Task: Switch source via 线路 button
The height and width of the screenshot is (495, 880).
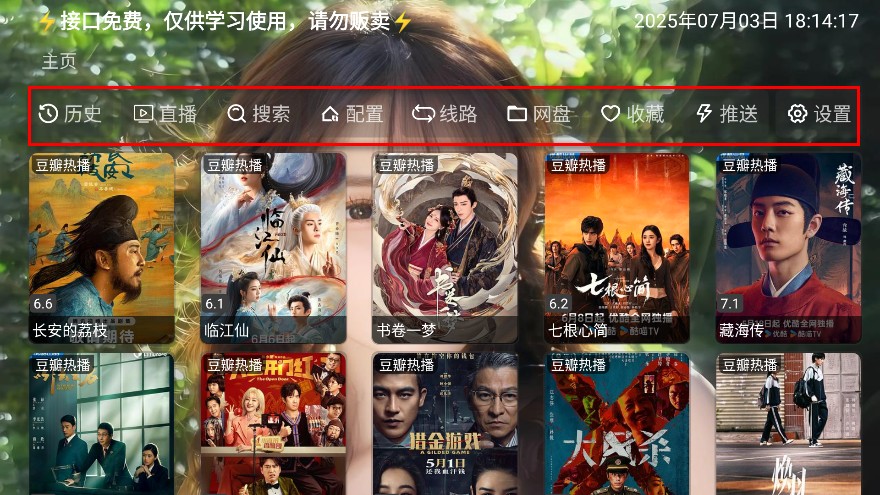Action: point(445,114)
